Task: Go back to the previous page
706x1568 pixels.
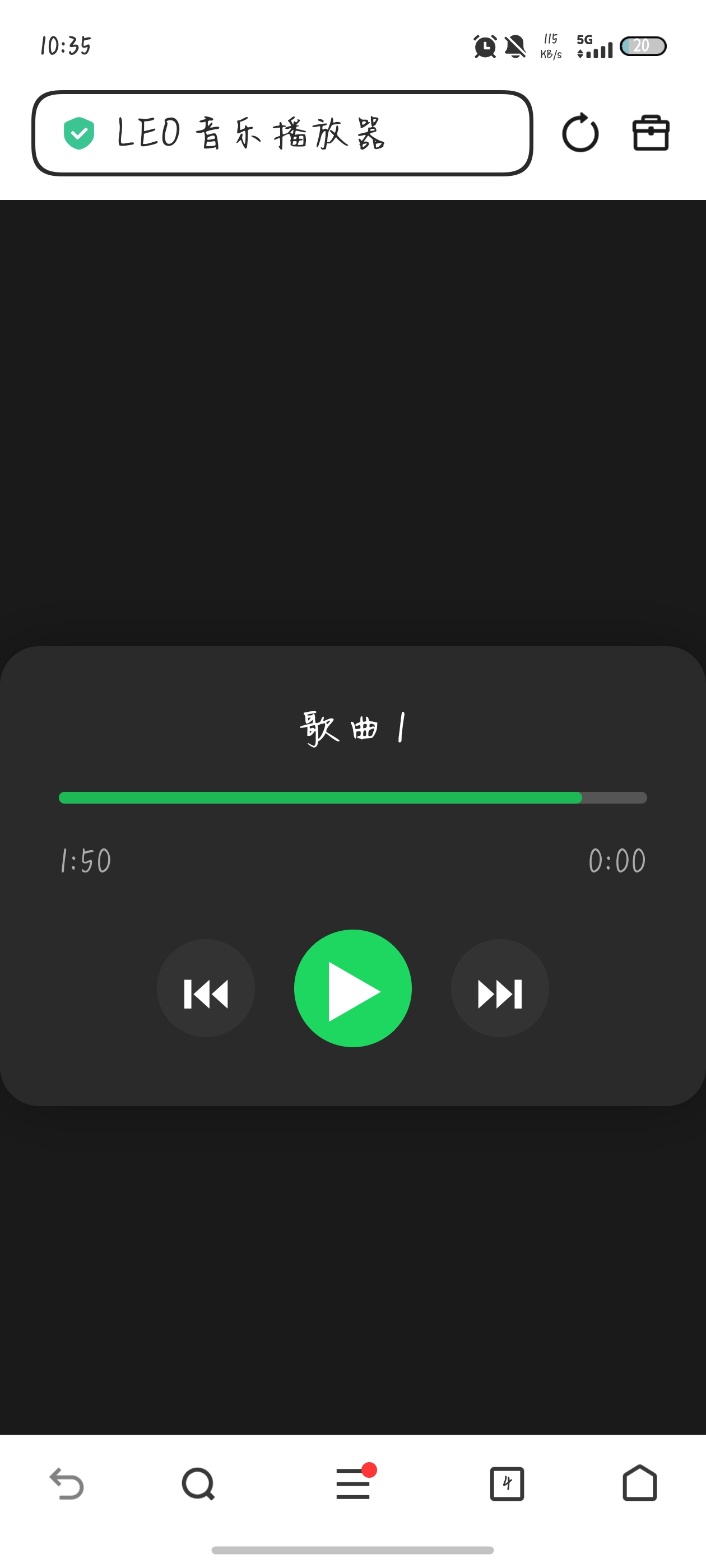Action: (x=66, y=1484)
